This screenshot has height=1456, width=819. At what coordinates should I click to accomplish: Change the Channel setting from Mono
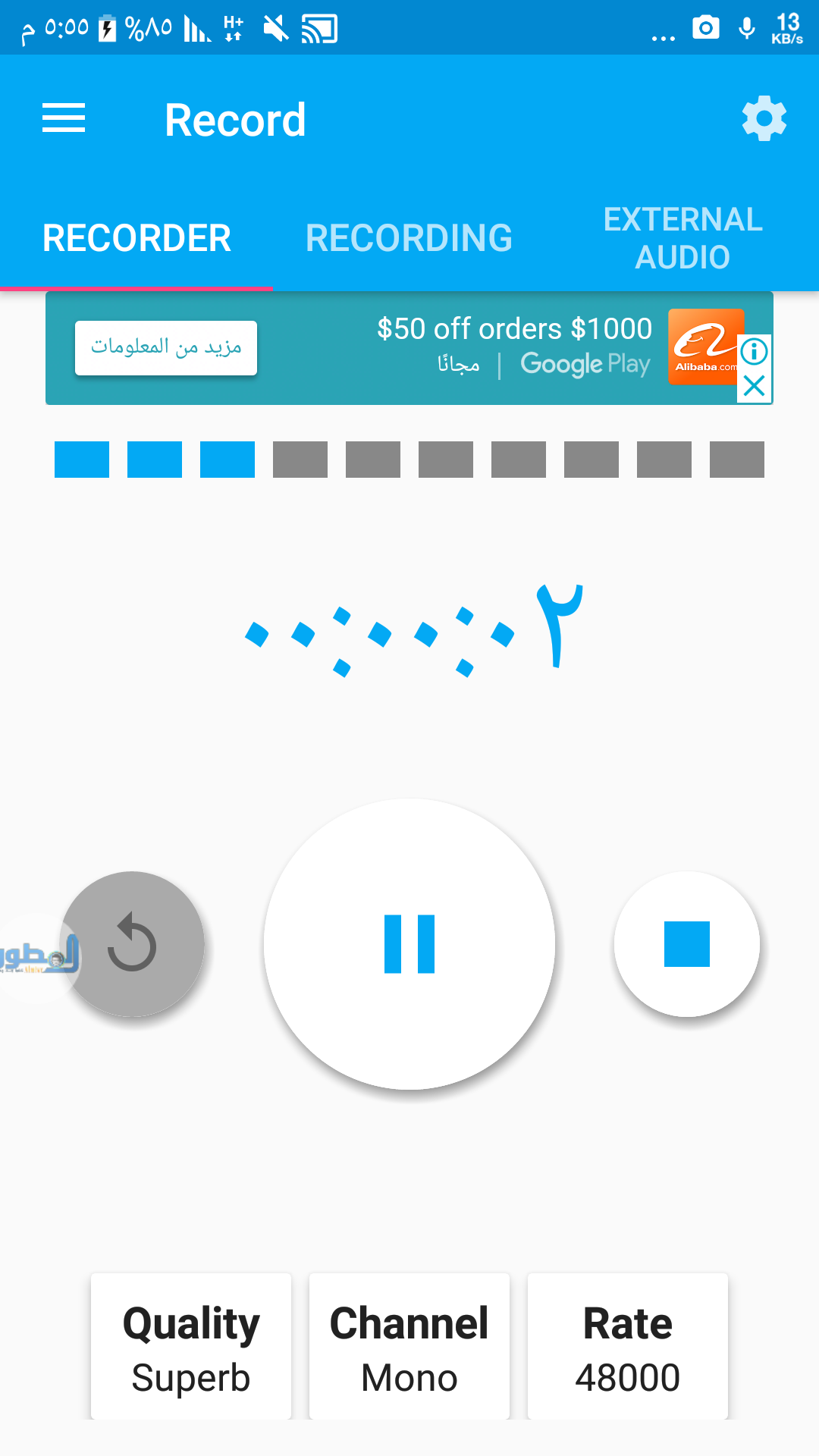point(409,1346)
